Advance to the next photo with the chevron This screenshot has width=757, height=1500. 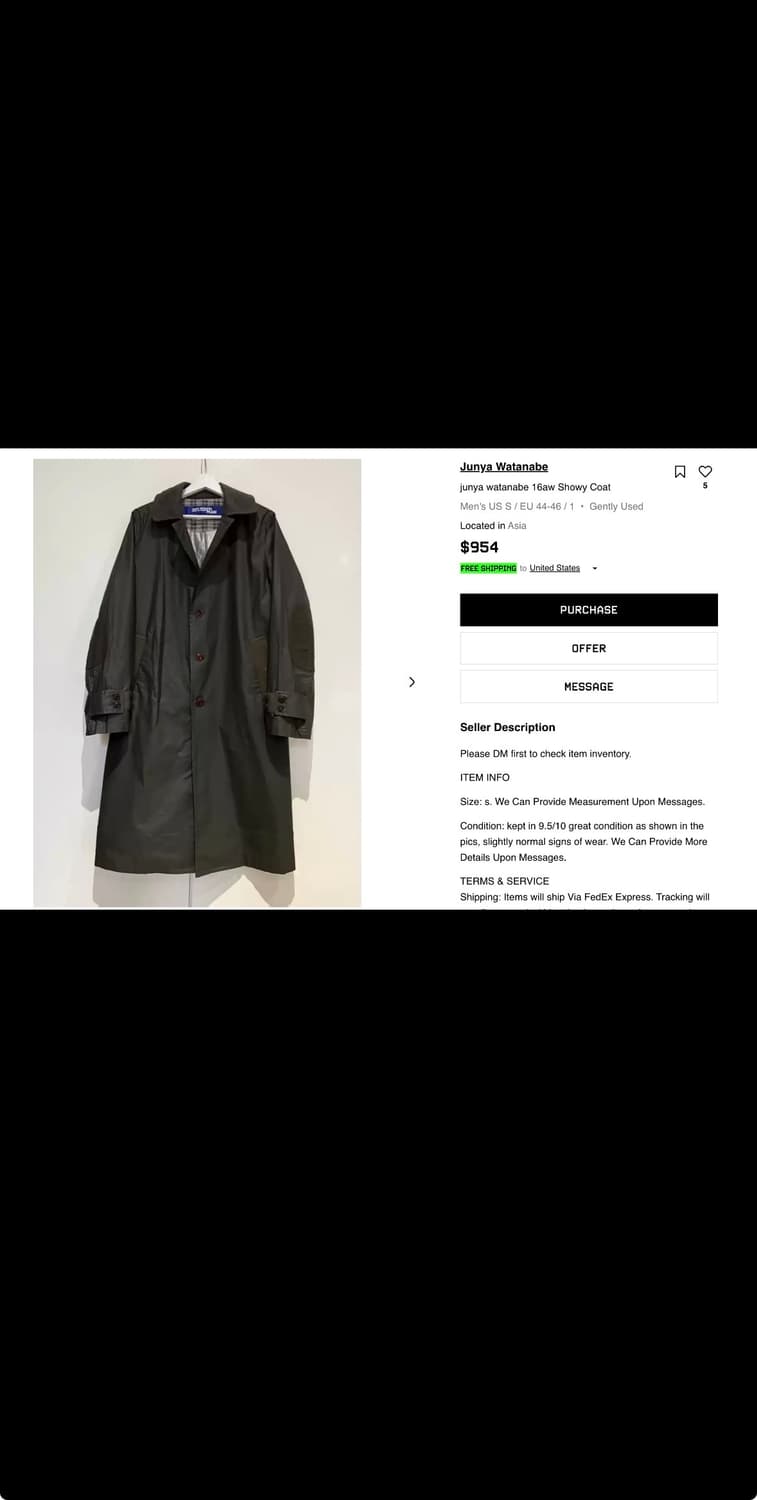[x=412, y=681]
